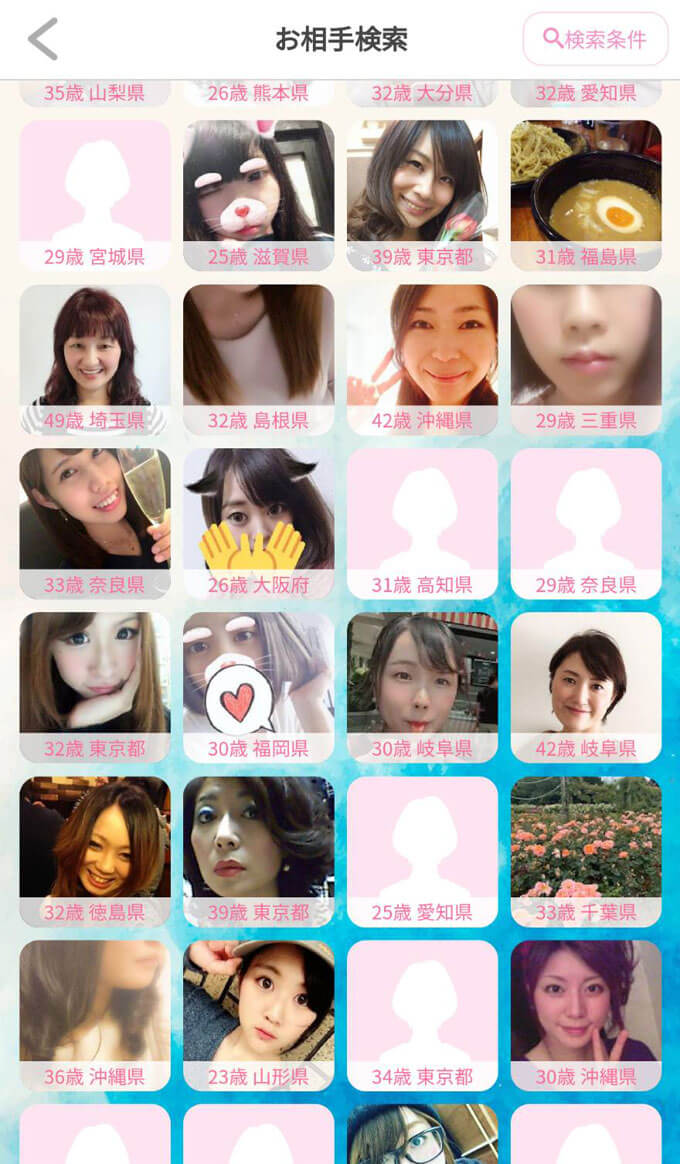View the 23歳 山形県 profile
Screen dimensions: 680x1164
tap(258, 1015)
